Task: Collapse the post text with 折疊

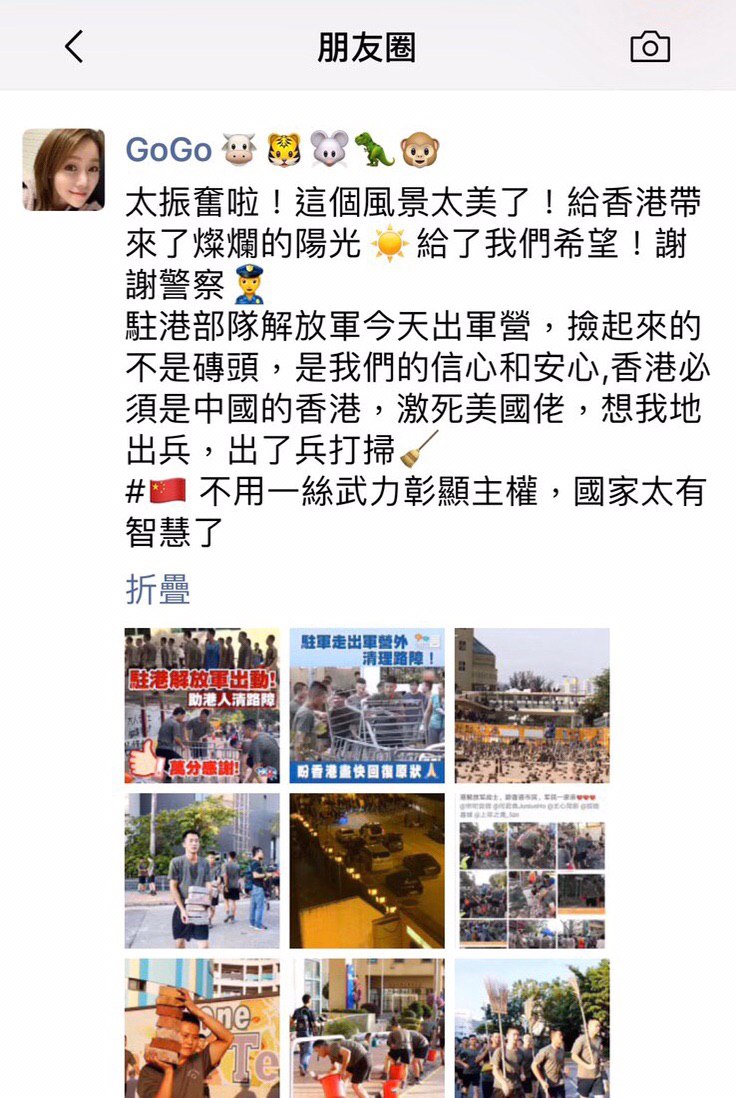Action: (x=157, y=589)
